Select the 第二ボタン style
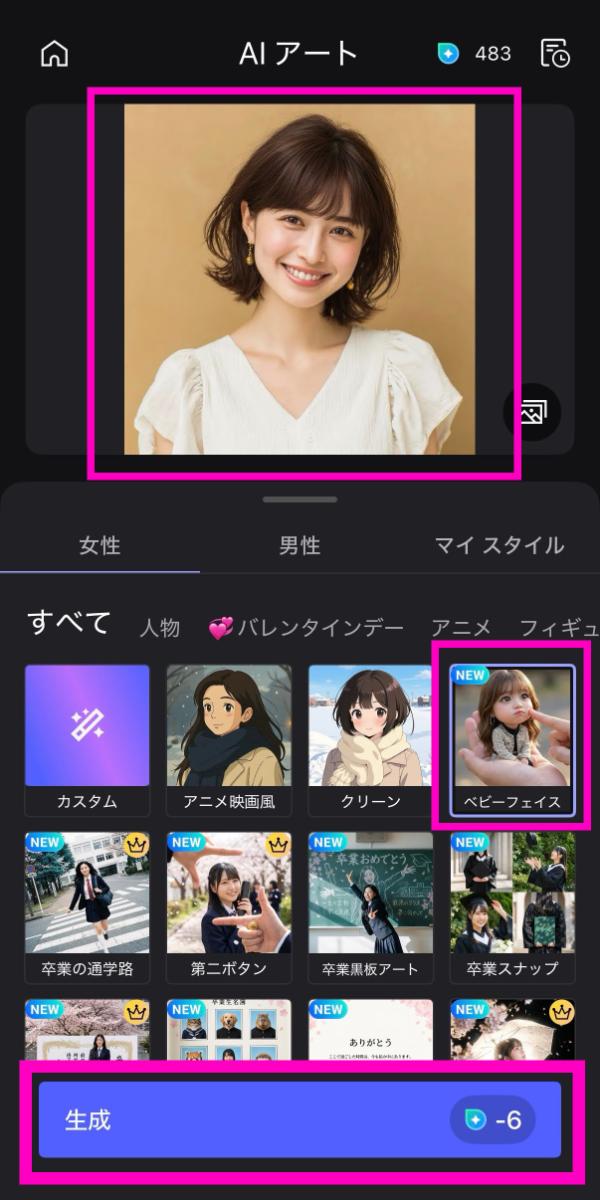 (x=229, y=907)
